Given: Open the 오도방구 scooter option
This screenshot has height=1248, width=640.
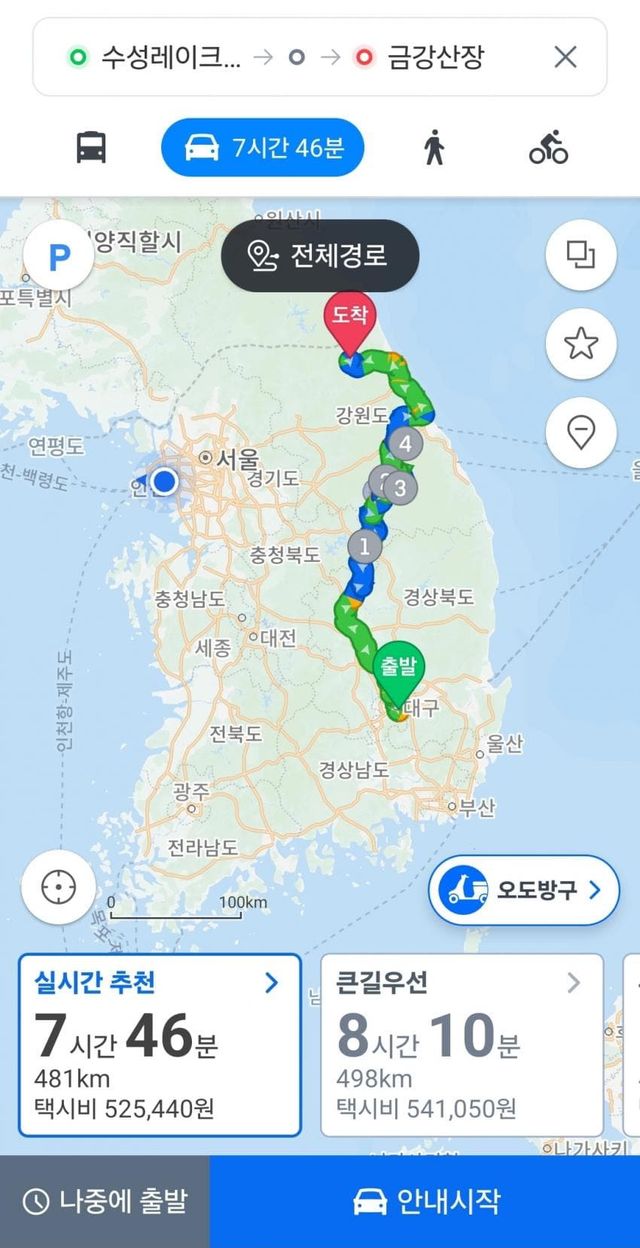Looking at the screenshot, I should (524, 890).
